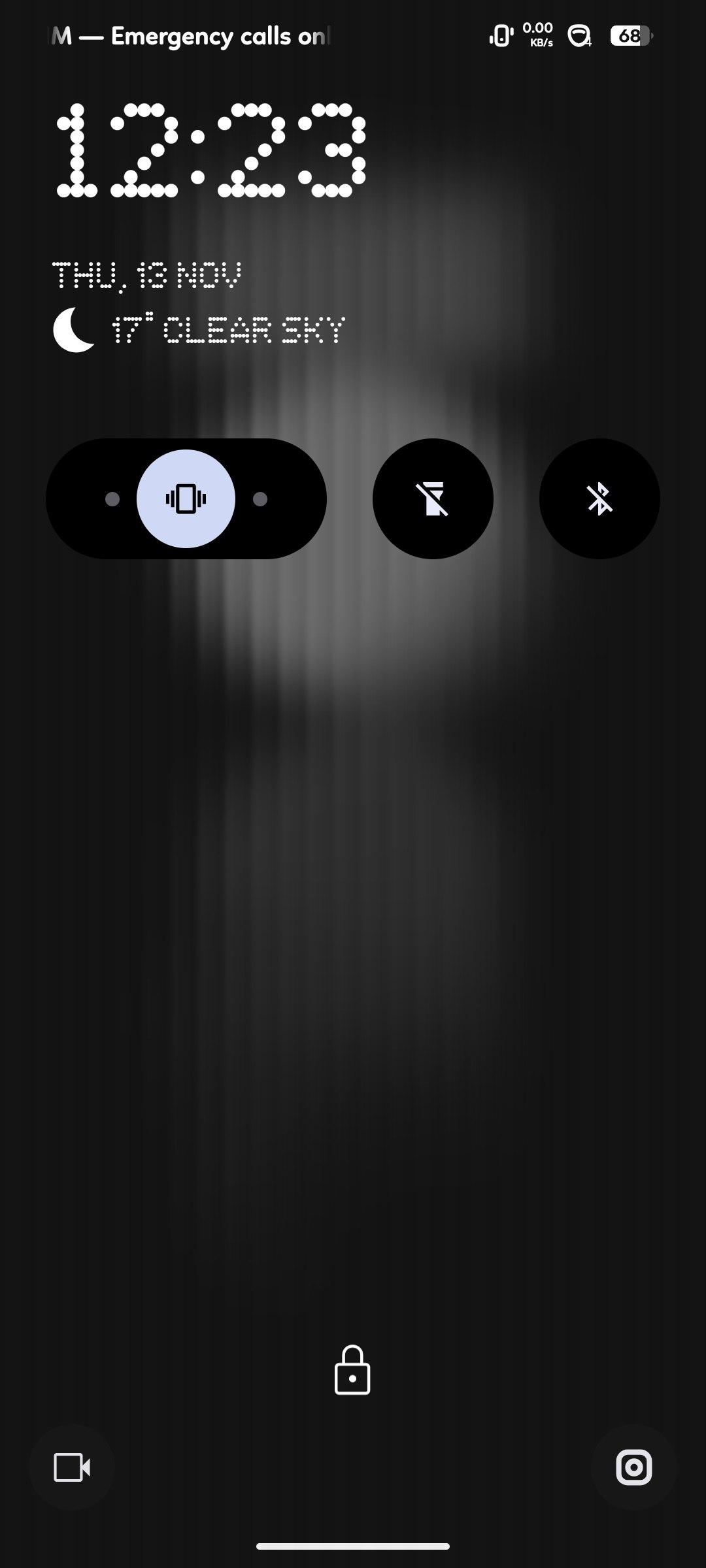706x1568 pixels.
Task: Launch the Instagram shortcut
Action: [x=633, y=1467]
